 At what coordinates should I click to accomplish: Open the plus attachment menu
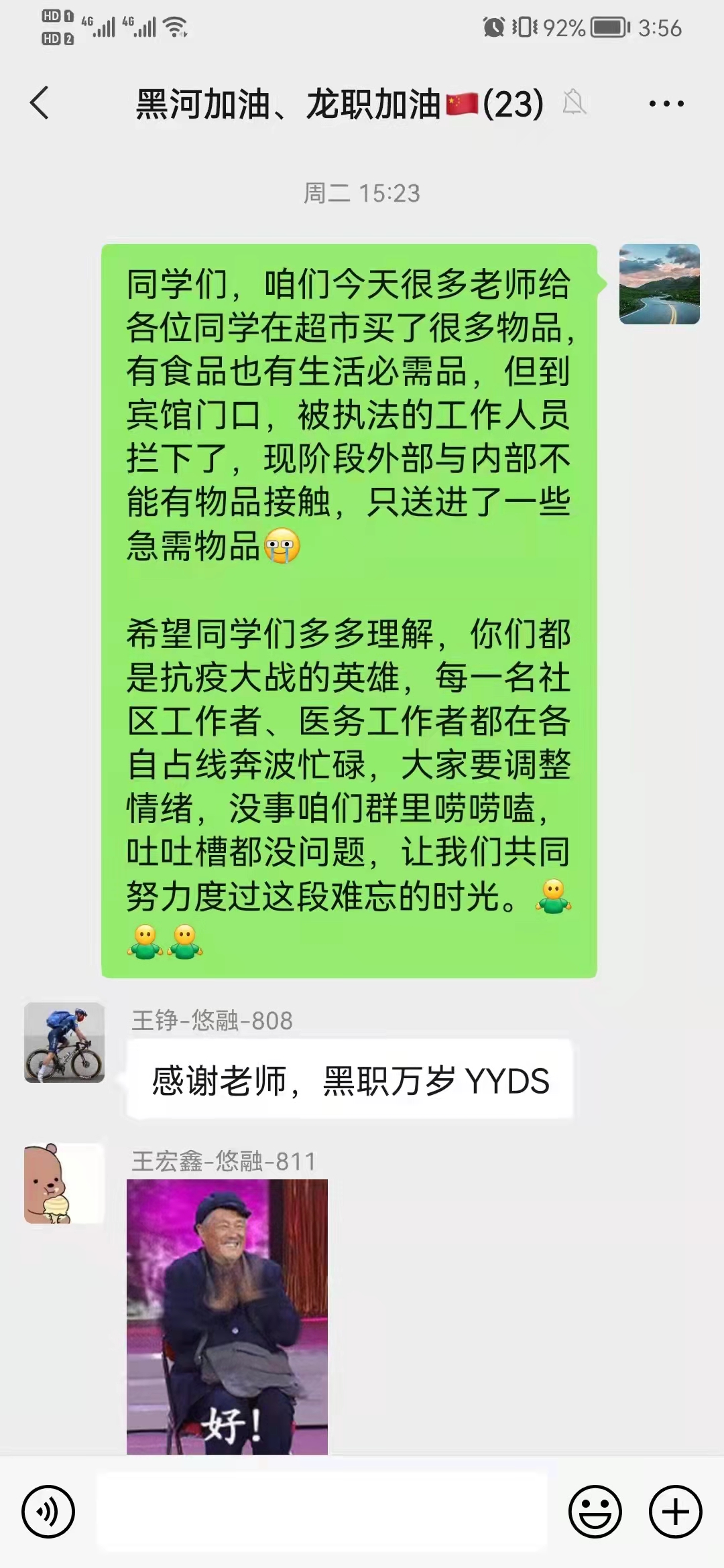[x=675, y=1511]
